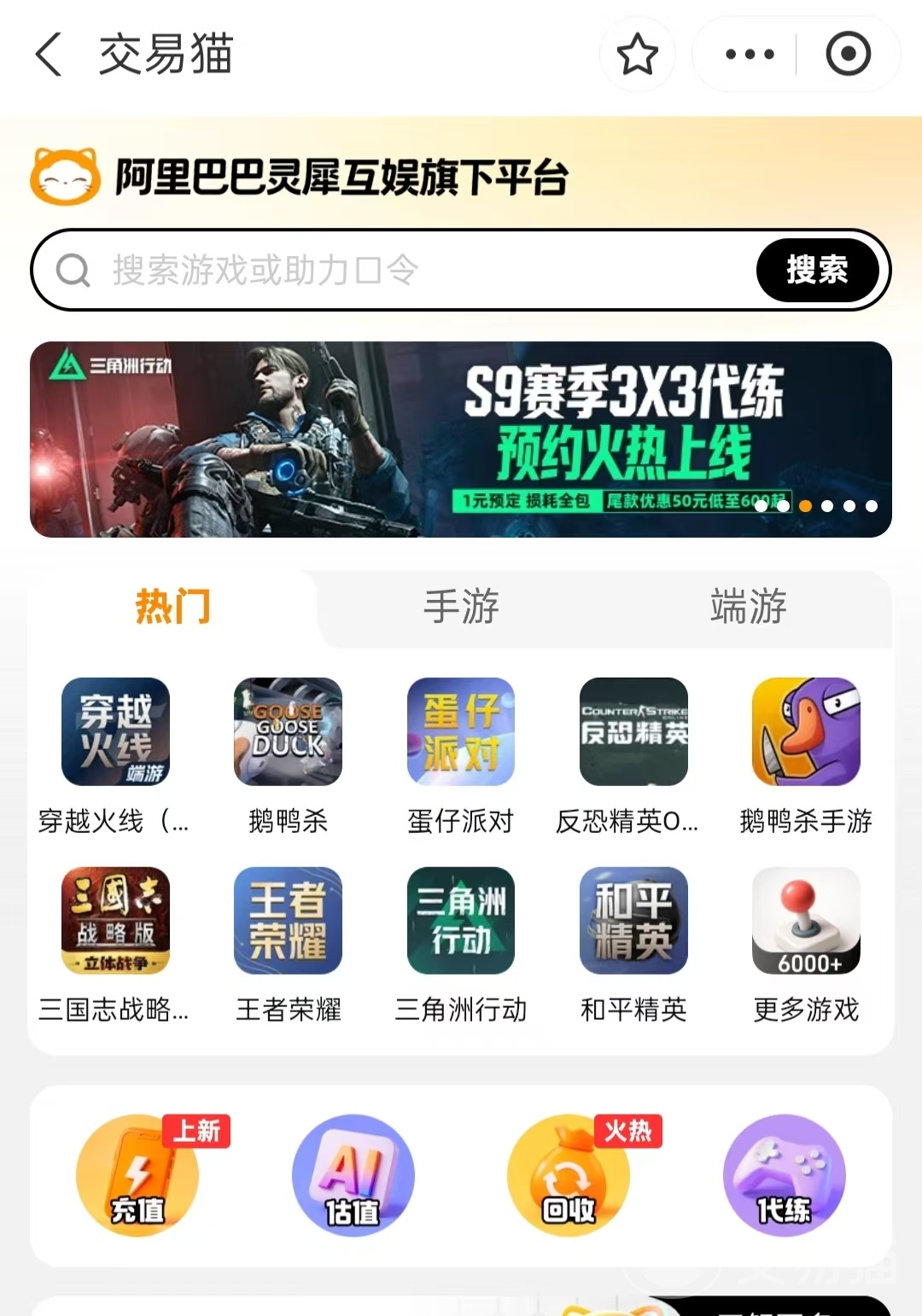Image resolution: width=922 pixels, height=1316 pixels.
Task: Tap the black 搜索 button
Action: coord(817,271)
